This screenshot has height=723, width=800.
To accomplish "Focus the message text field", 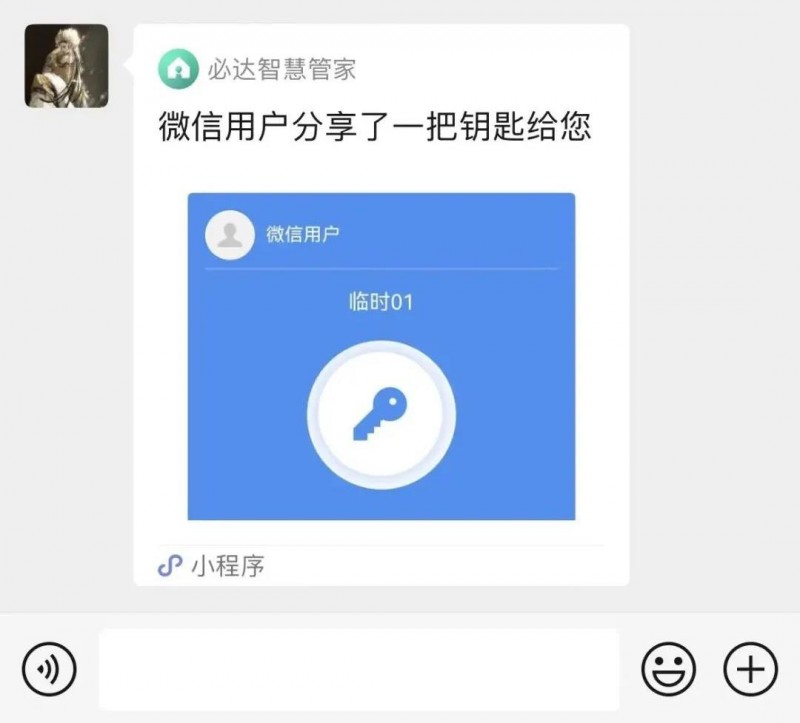I will pyautogui.click(x=358, y=669).
